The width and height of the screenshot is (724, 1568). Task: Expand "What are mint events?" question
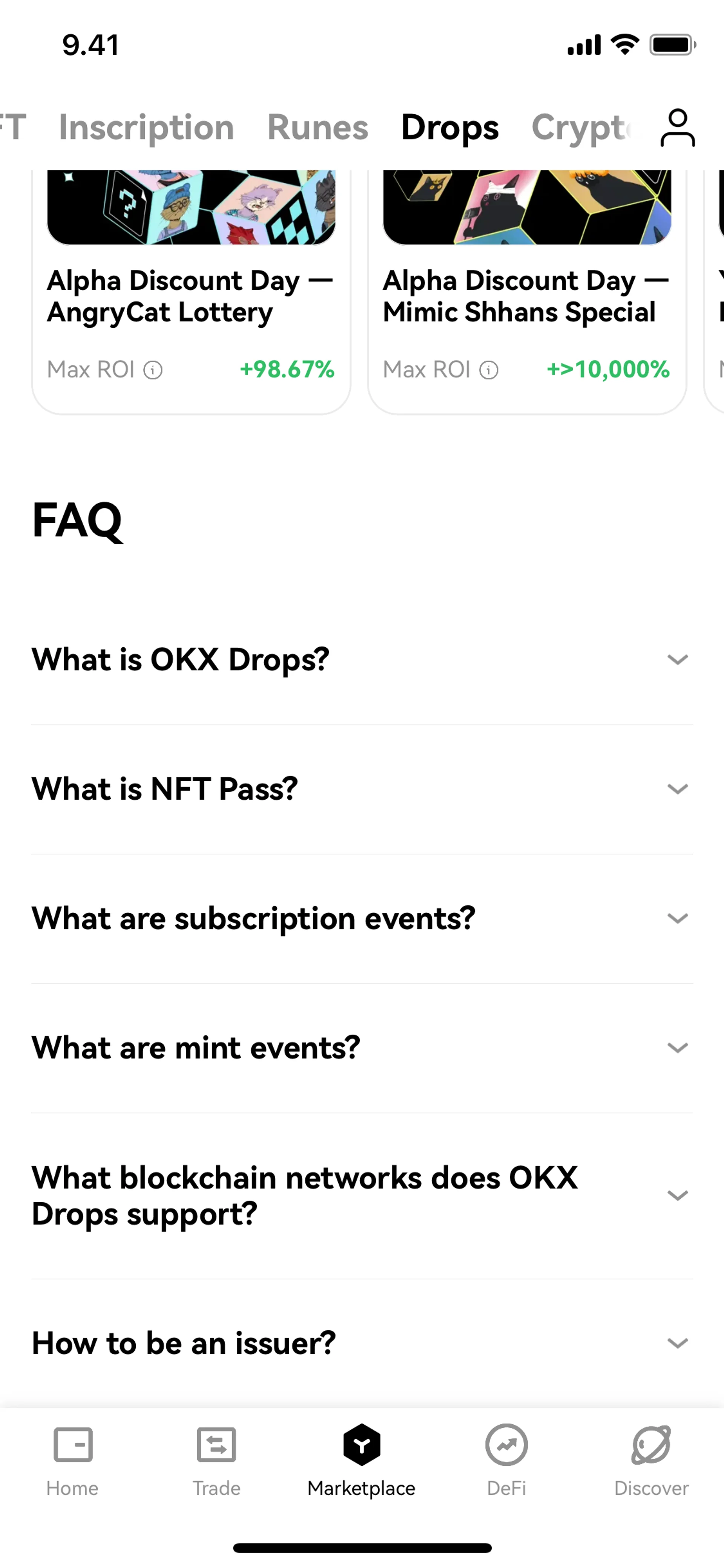click(x=362, y=1048)
